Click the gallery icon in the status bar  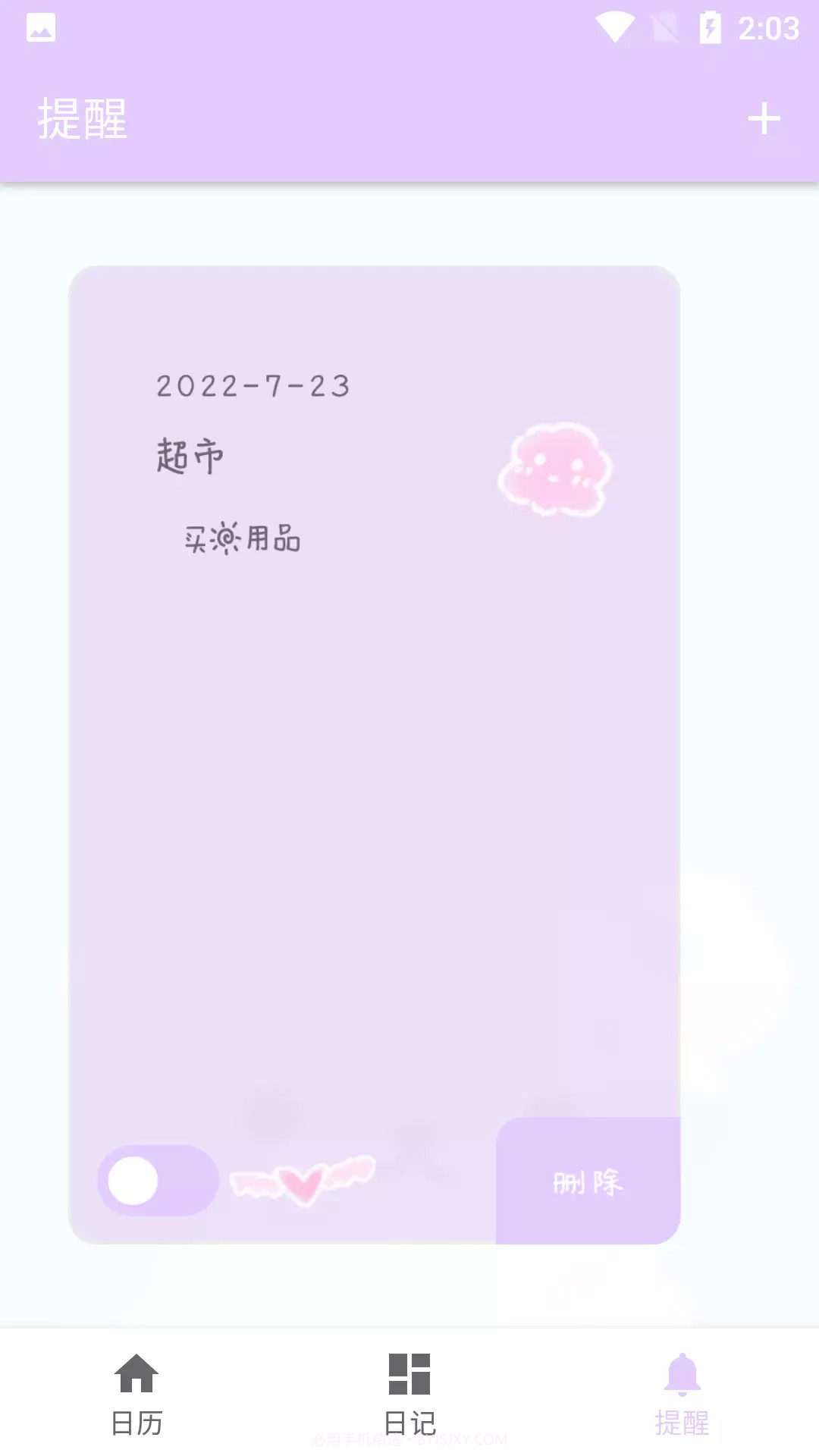(x=39, y=27)
